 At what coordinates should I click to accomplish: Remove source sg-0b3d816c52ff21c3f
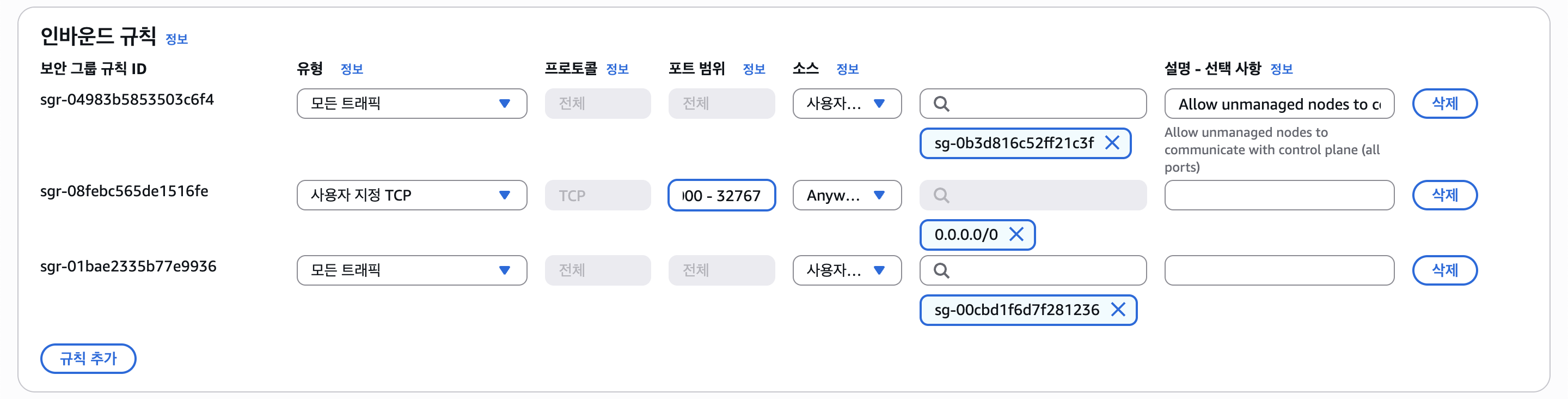click(1111, 143)
